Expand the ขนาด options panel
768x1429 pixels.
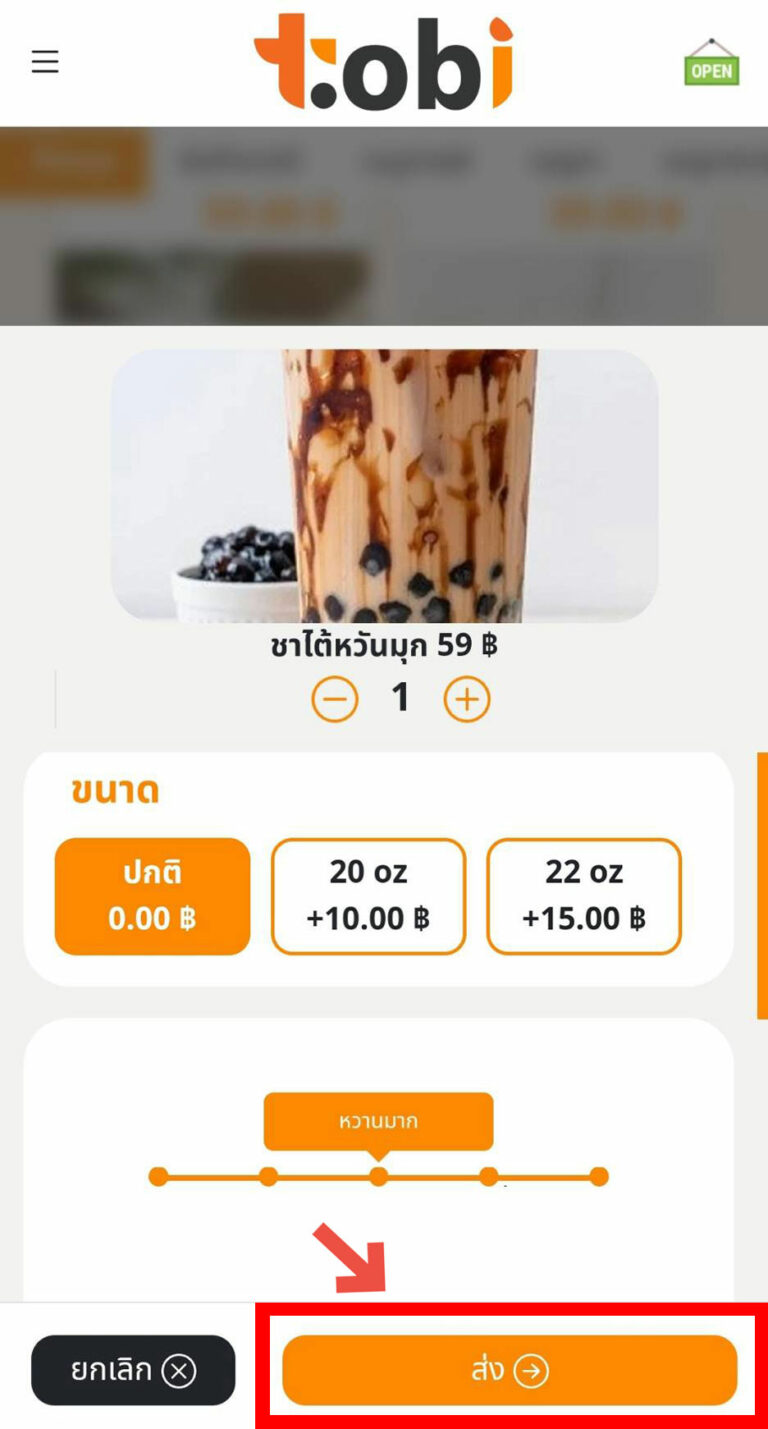(x=113, y=790)
